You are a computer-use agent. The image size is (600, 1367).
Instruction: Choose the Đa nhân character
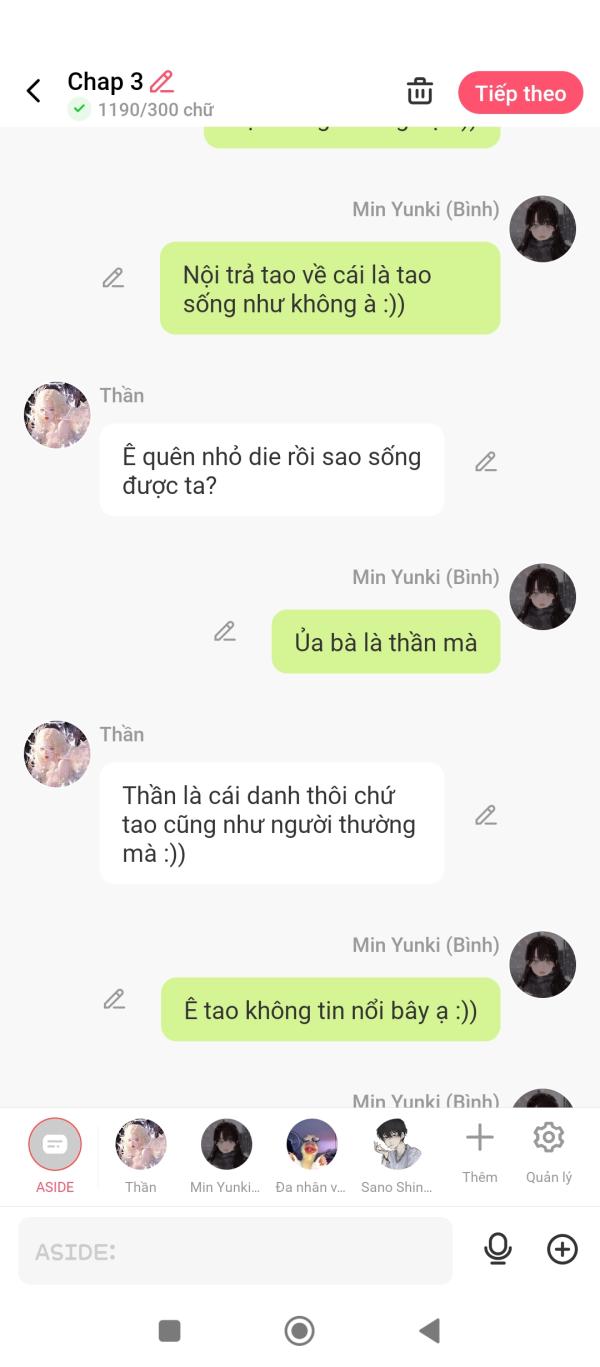[x=311, y=1156]
